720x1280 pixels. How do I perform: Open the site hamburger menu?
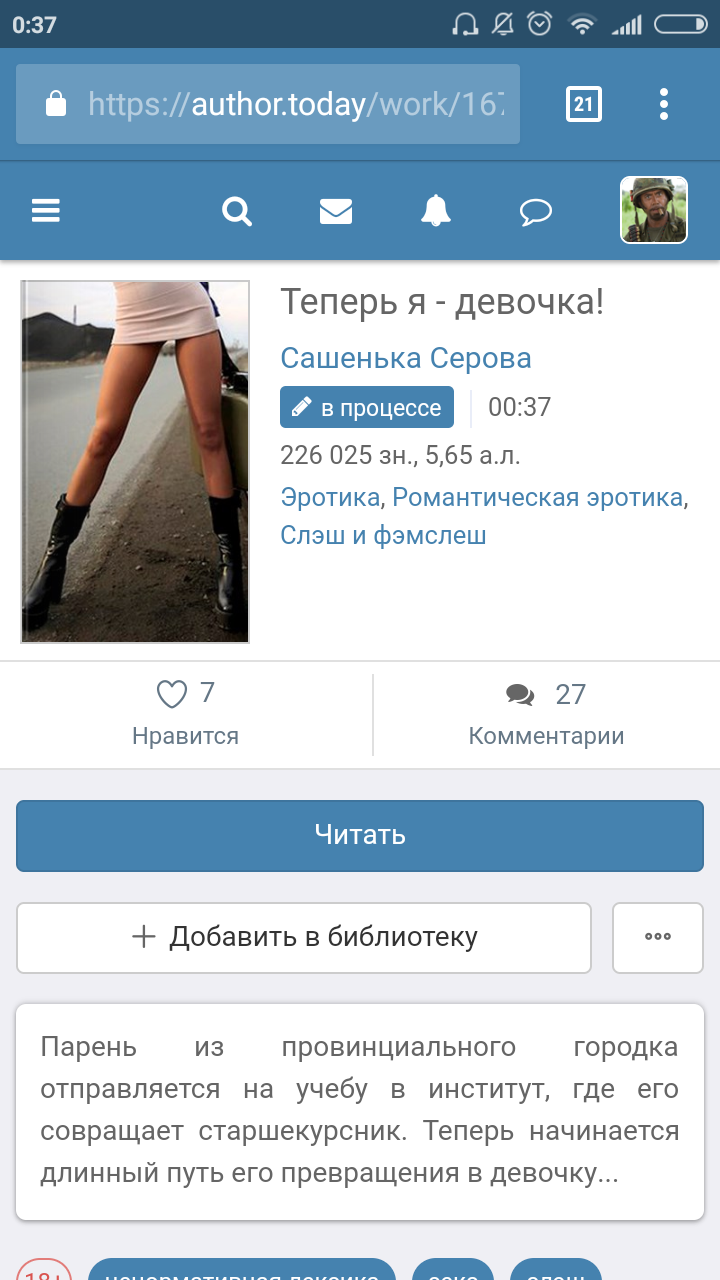(x=46, y=211)
